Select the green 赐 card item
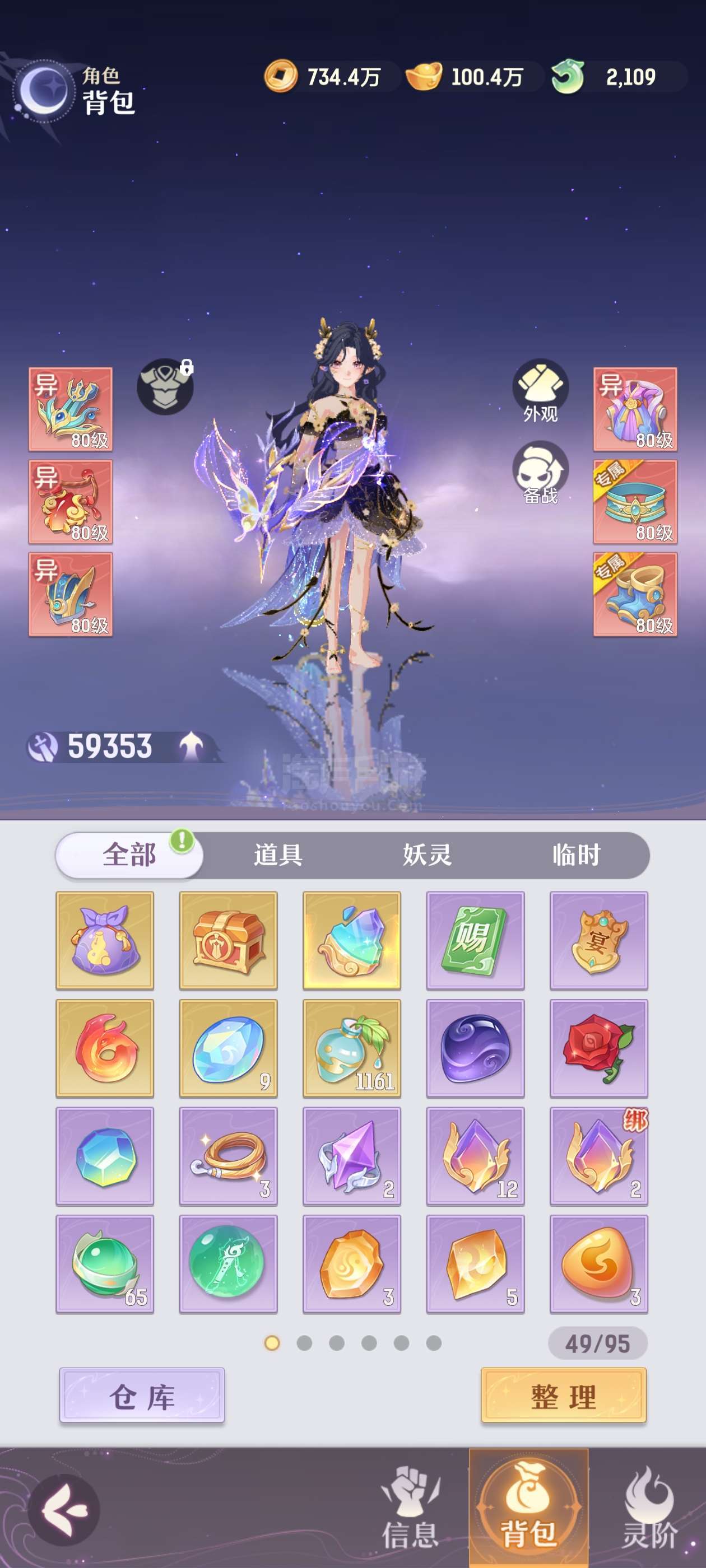Screen dimensions: 706x1568 475,940
